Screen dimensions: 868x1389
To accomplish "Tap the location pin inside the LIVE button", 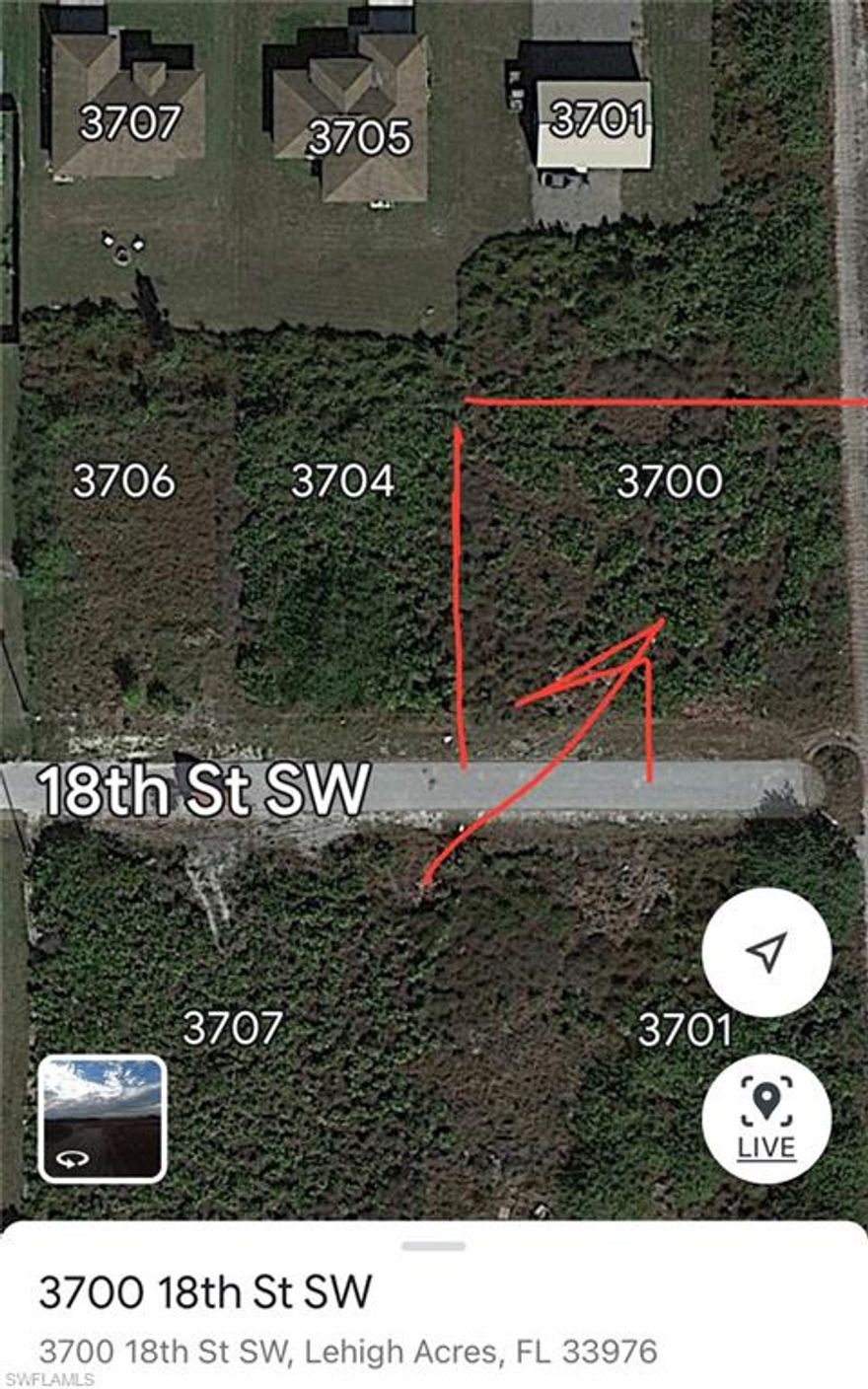I will (x=767, y=1098).
